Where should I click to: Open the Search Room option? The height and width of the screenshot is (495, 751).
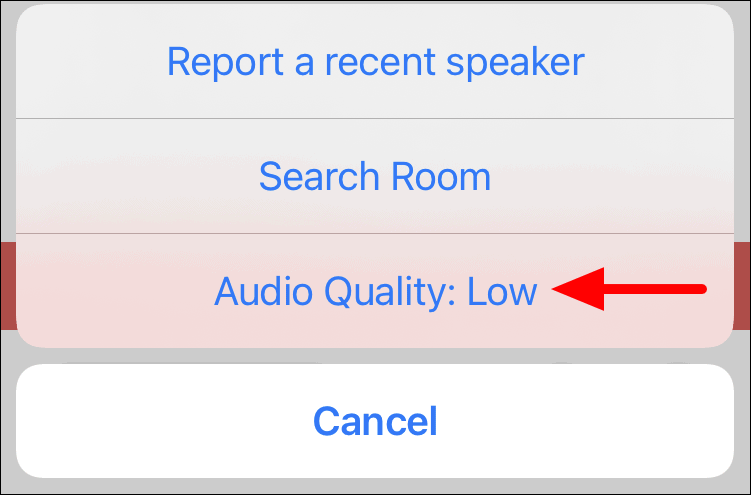click(375, 177)
